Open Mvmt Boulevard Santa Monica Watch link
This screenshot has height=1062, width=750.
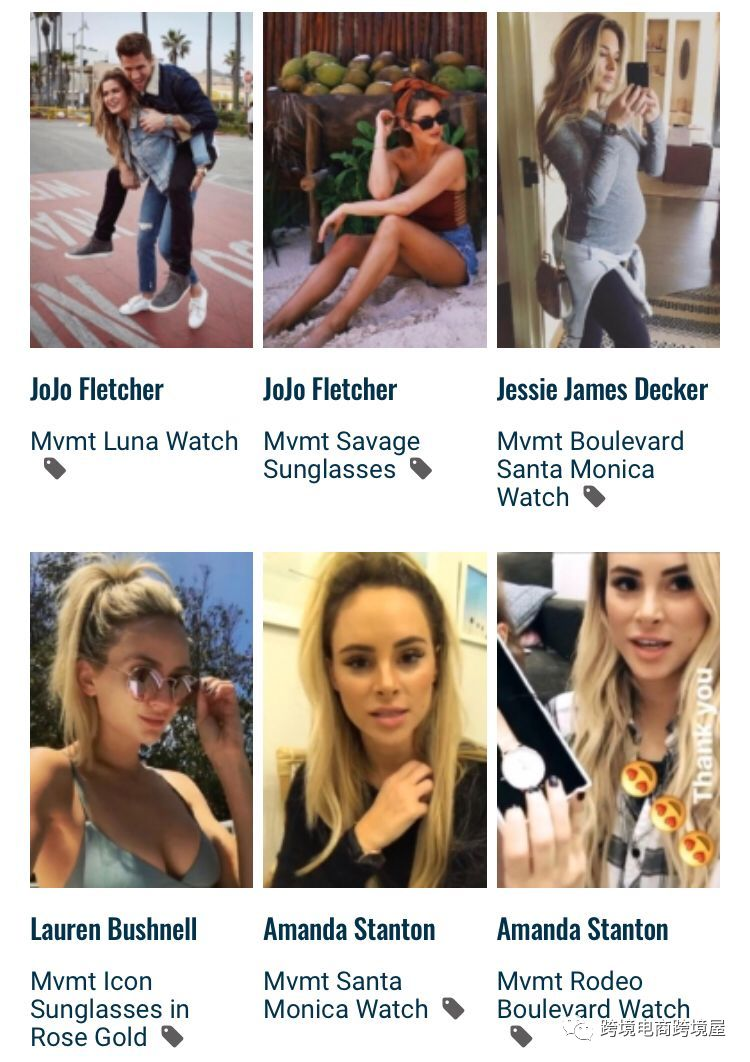tap(590, 469)
